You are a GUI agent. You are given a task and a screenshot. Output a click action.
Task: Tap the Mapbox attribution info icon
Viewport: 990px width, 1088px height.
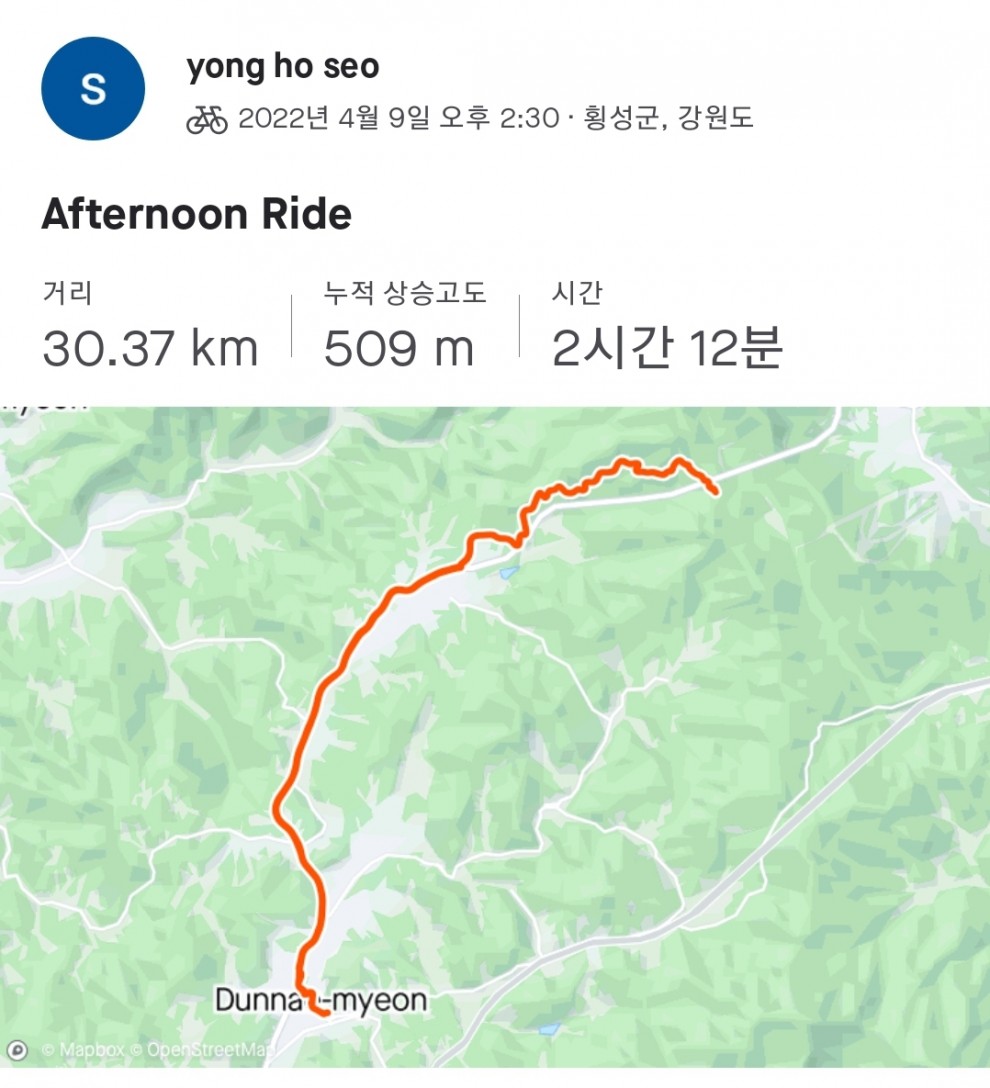tap(17, 1050)
